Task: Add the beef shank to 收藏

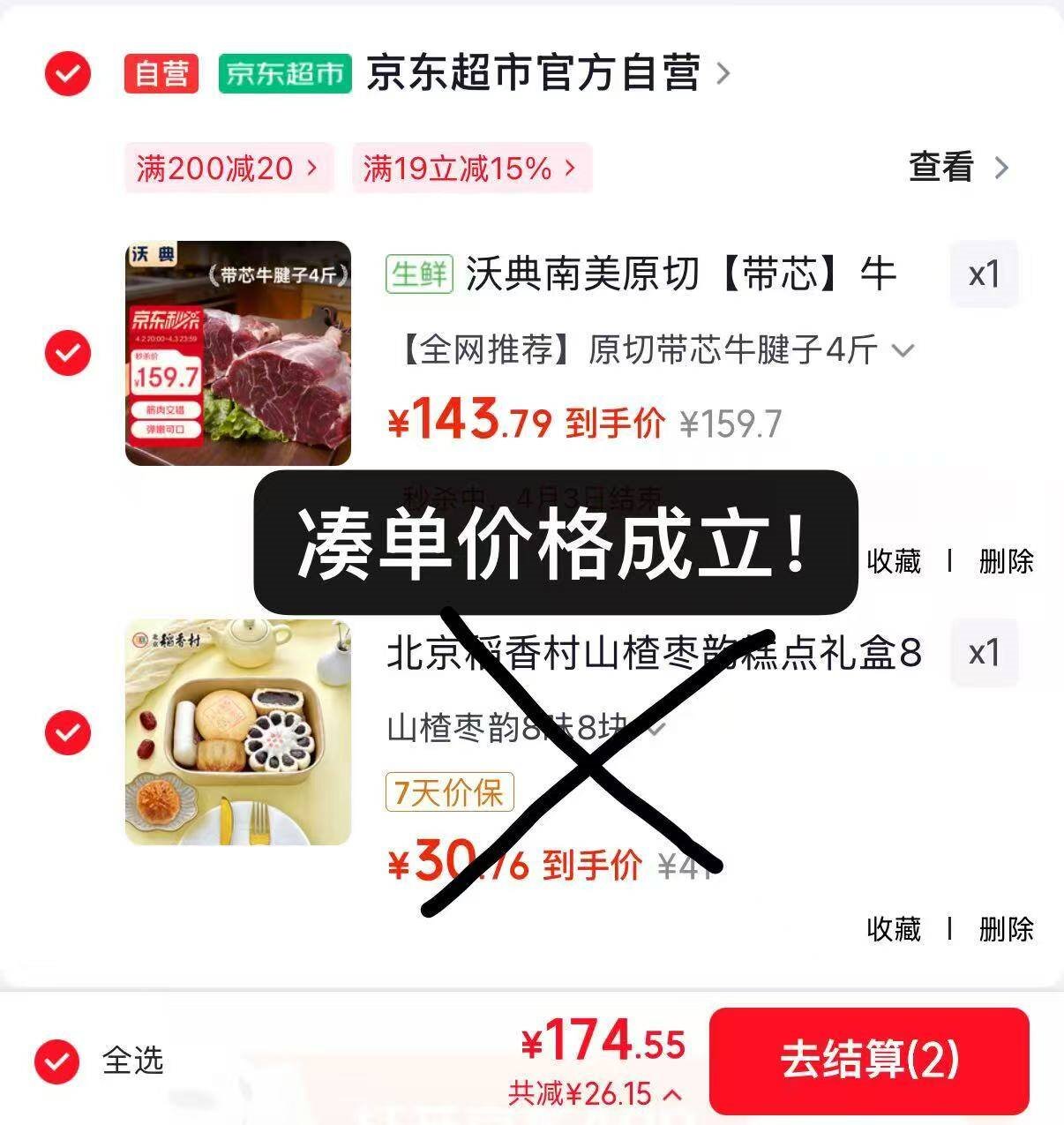Action: (x=893, y=561)
